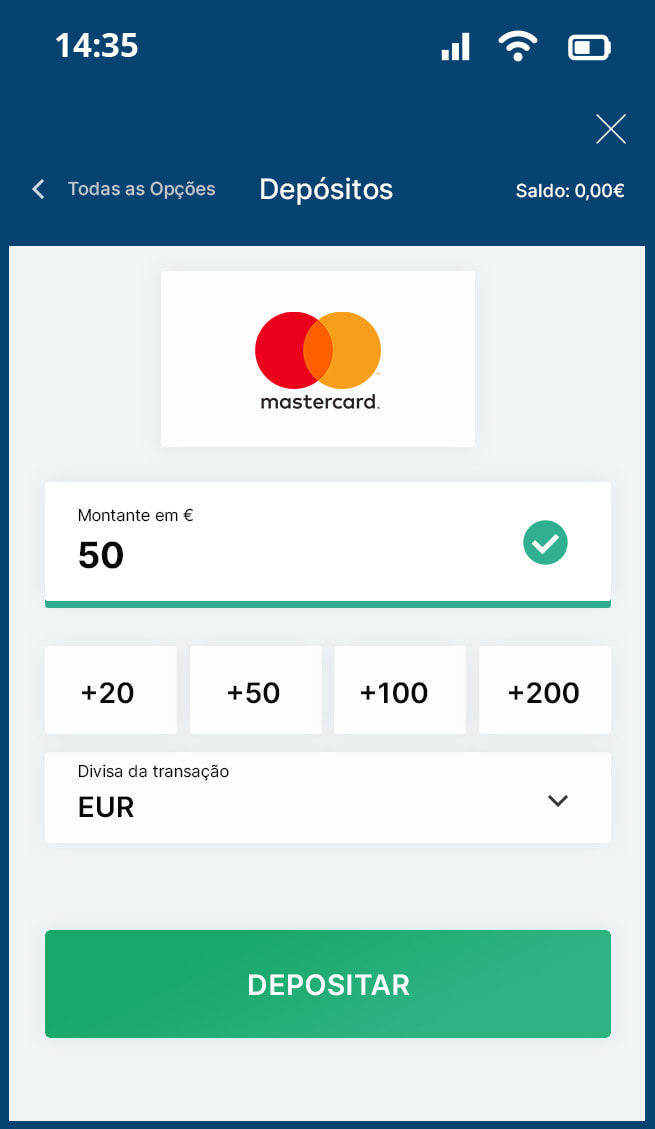Close the deposits screen with X
The image size is (655, 1129).
click(x=610, y=129)
